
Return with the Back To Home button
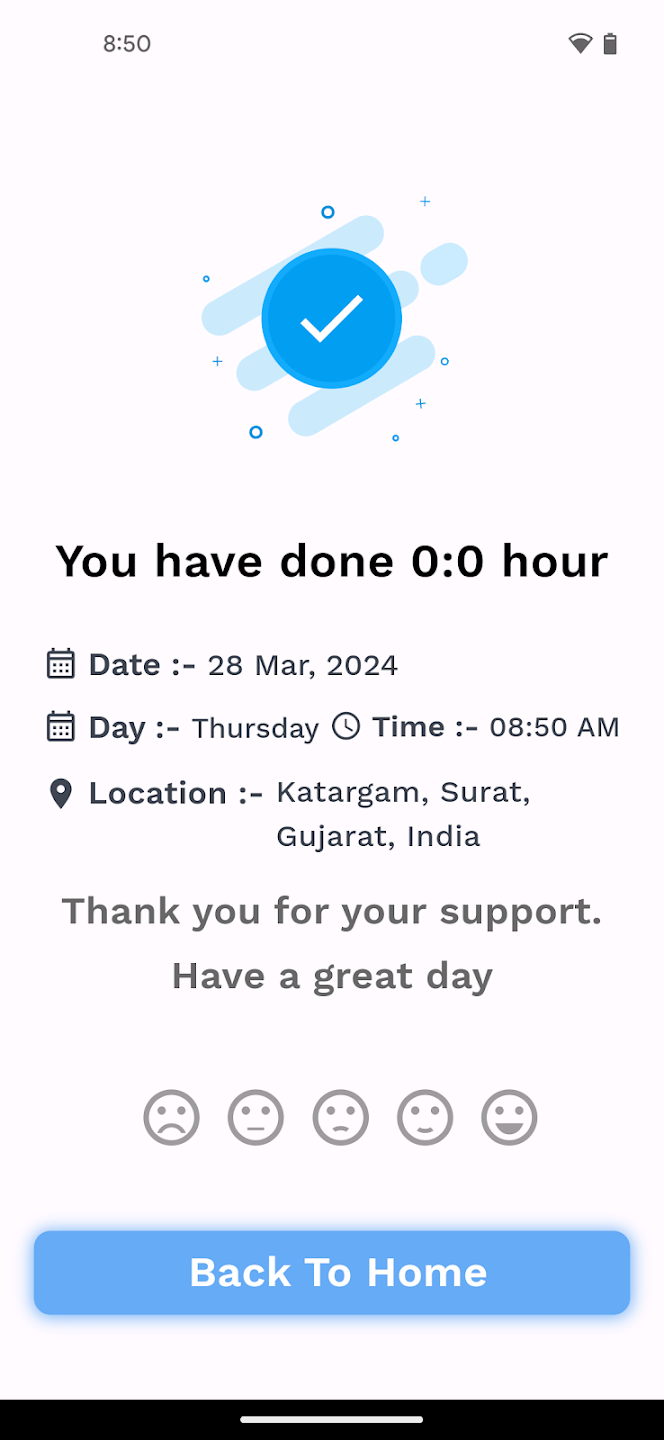[x=332, y=1272]
